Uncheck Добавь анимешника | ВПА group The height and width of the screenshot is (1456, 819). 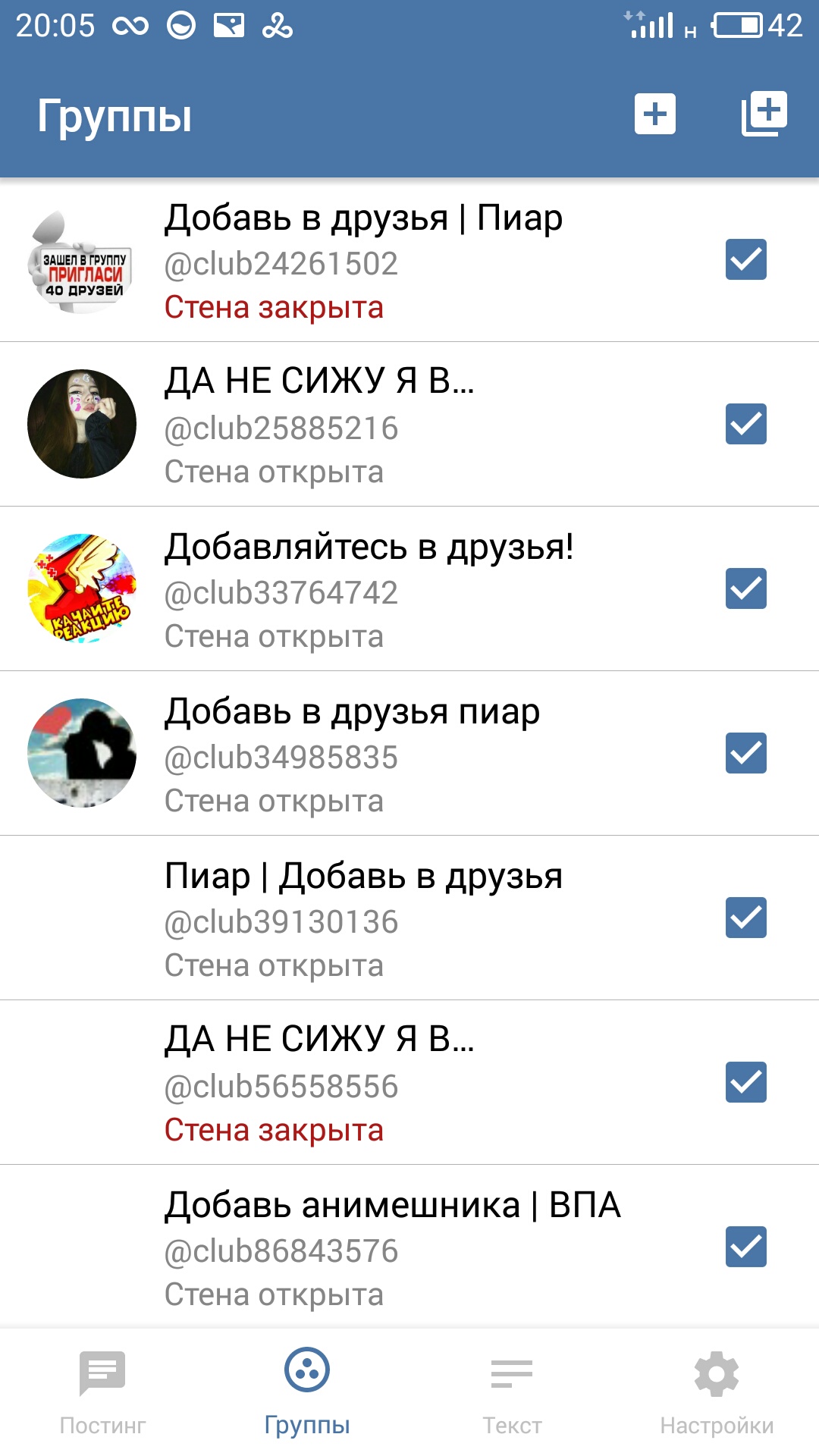pyautogui.click(x=746, y=1247)
